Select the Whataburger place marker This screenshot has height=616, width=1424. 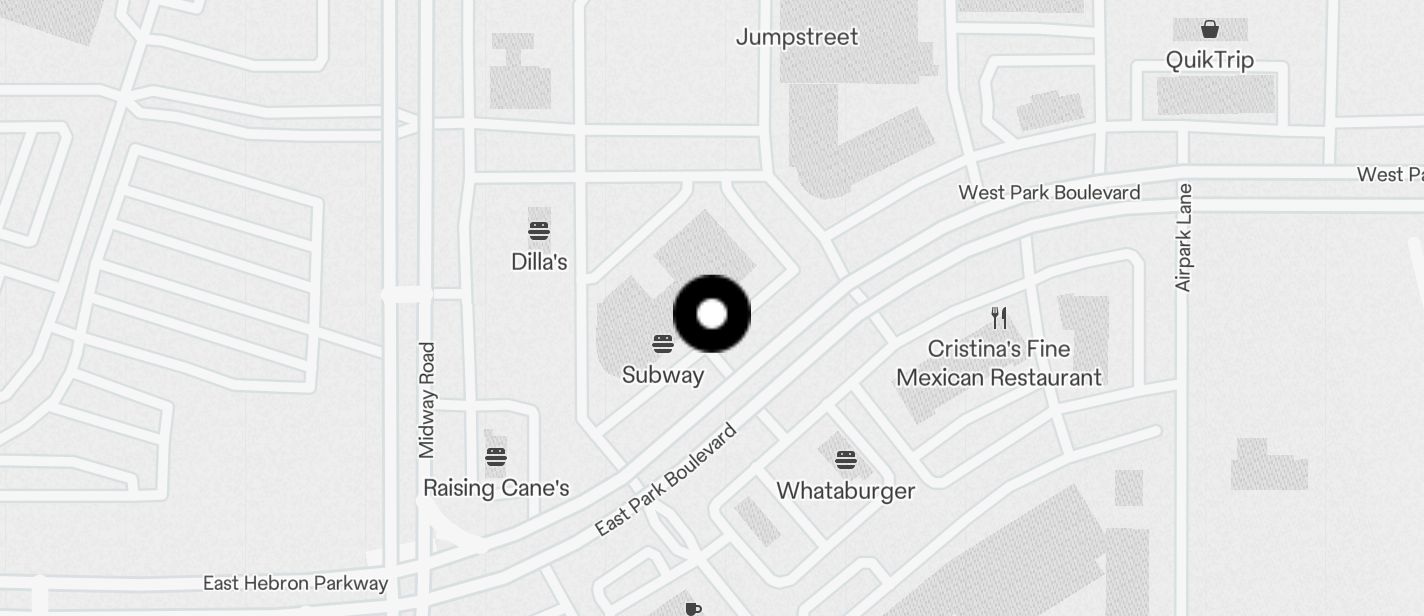tap(845, 461)
